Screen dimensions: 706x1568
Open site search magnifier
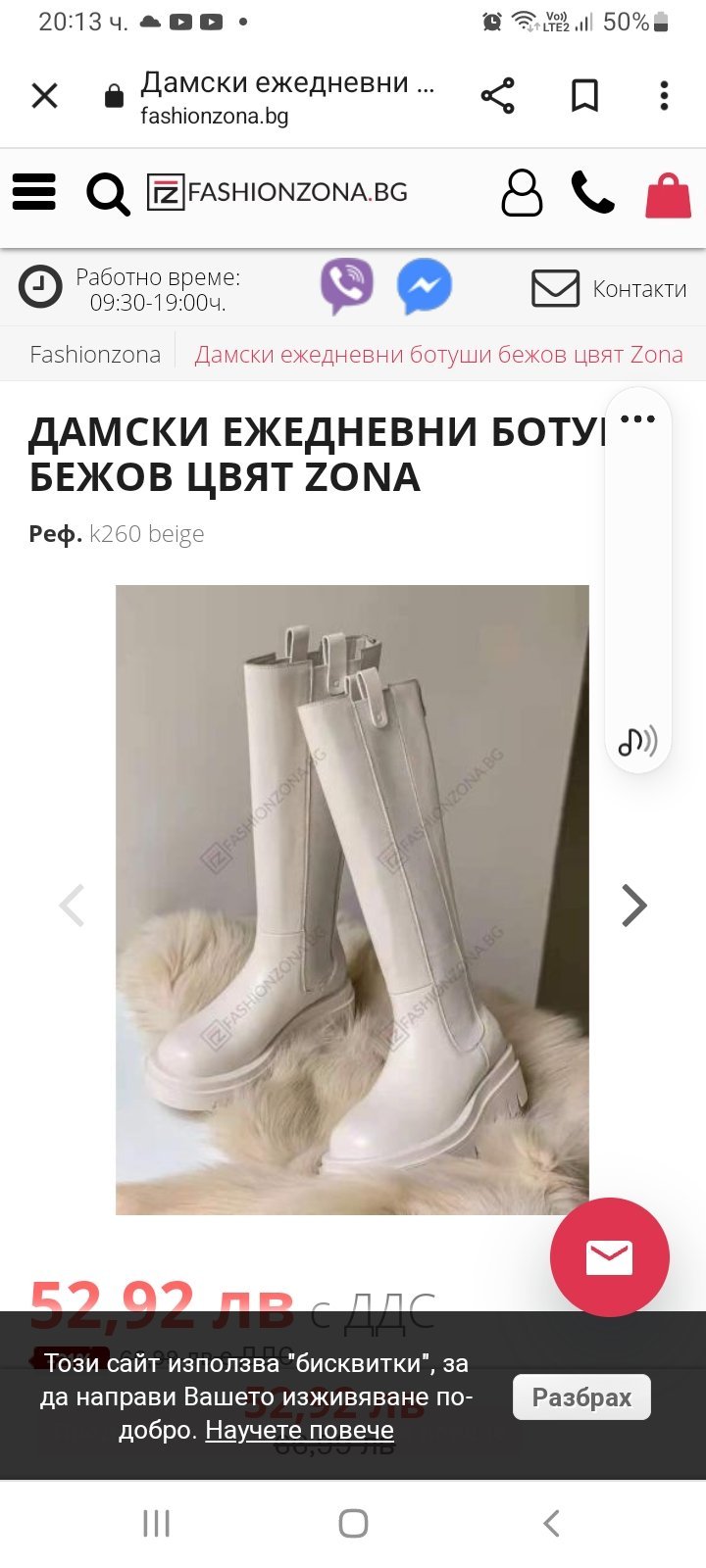click(108, 194)
